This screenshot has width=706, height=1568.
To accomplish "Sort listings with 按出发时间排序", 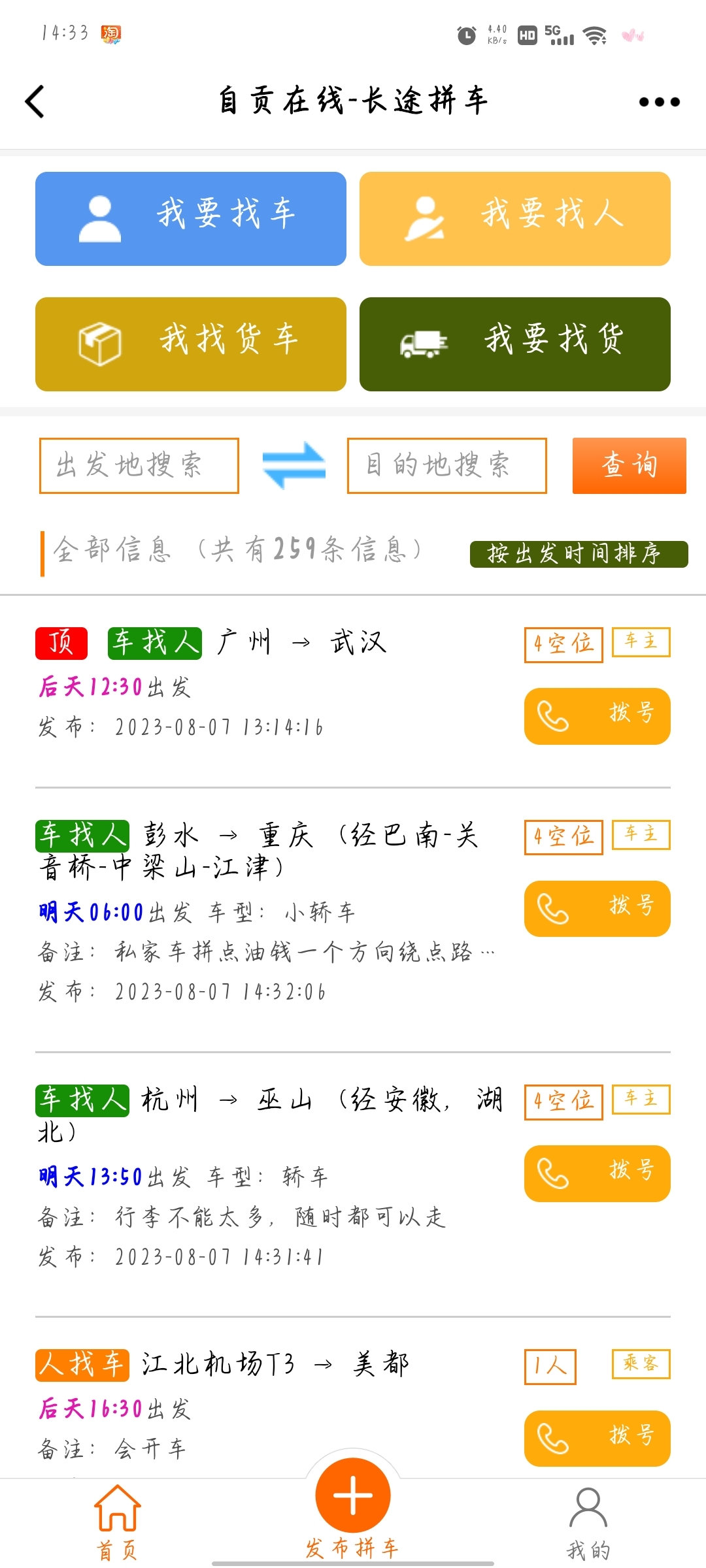I will pyautogui.click(x=579, y=554).
